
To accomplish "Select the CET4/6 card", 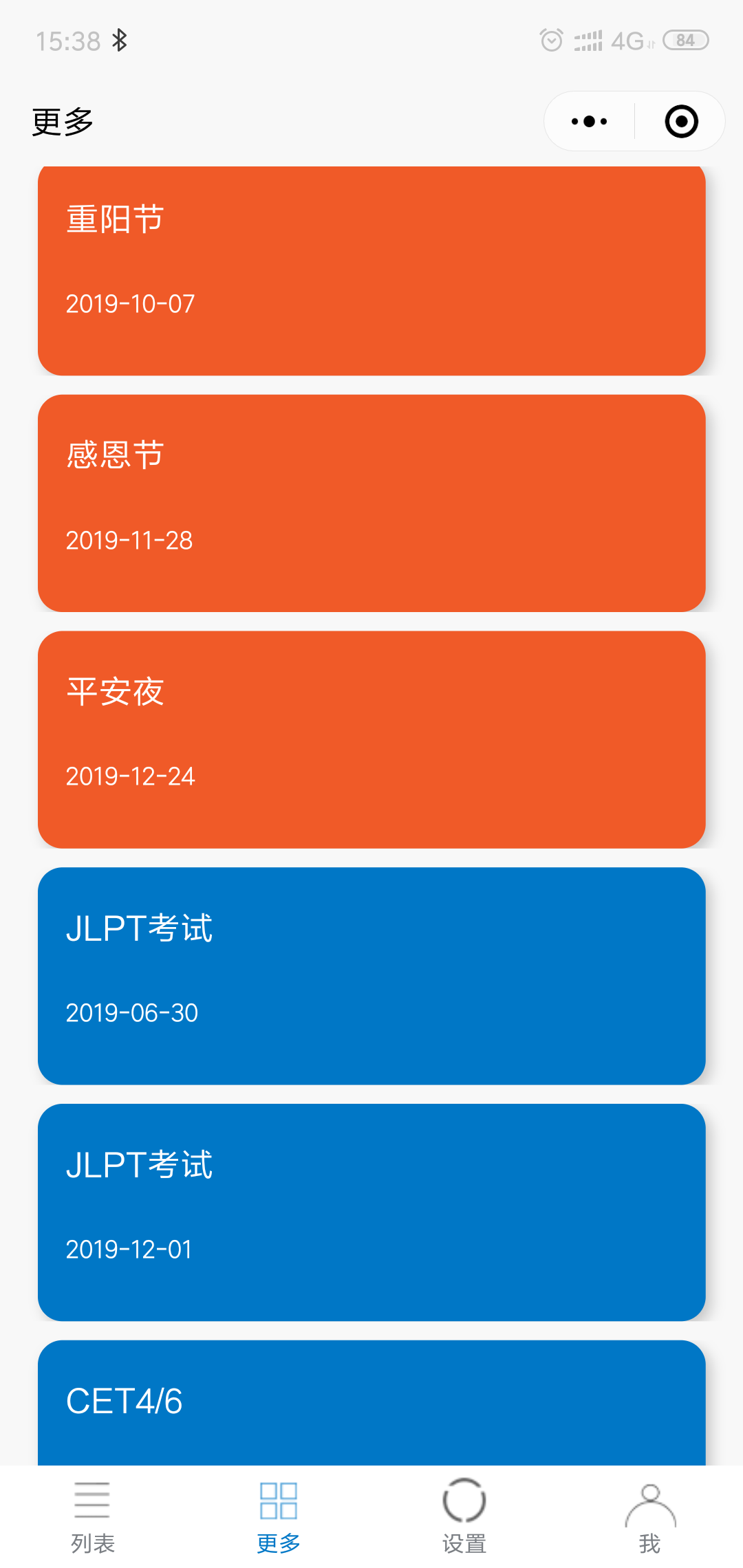I will coord(371,1403).
